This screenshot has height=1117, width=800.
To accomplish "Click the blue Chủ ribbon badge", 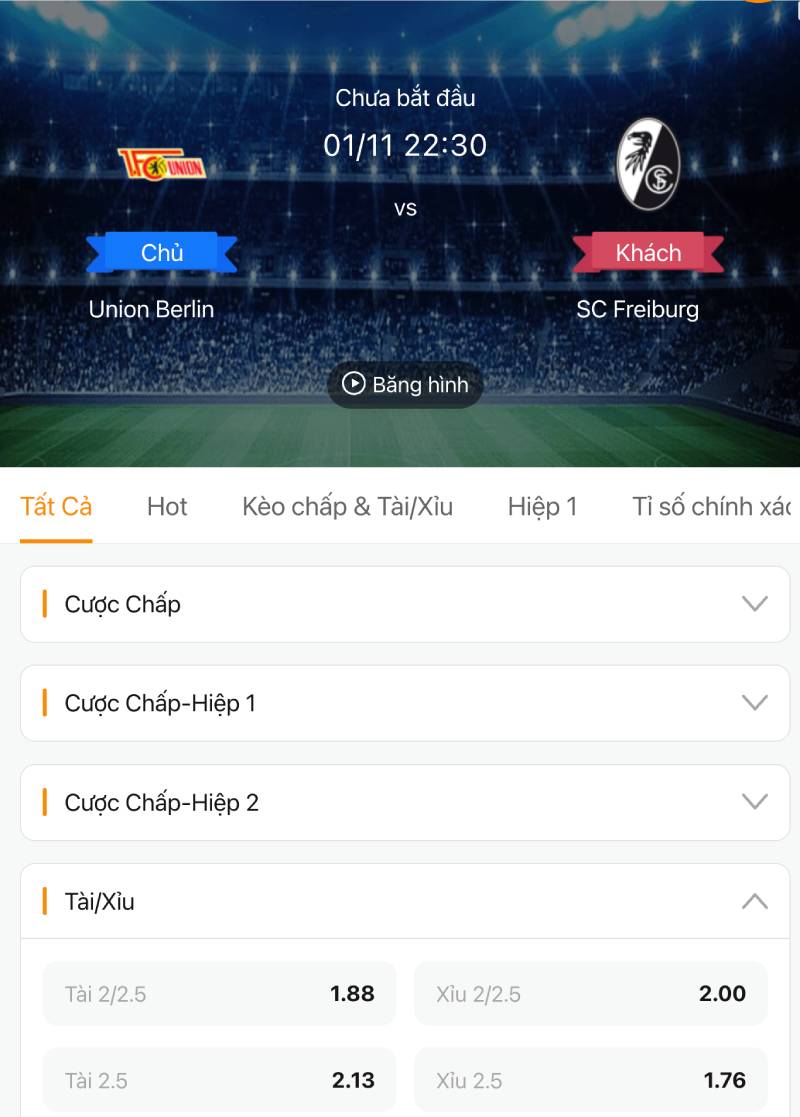I will (160, 253).
